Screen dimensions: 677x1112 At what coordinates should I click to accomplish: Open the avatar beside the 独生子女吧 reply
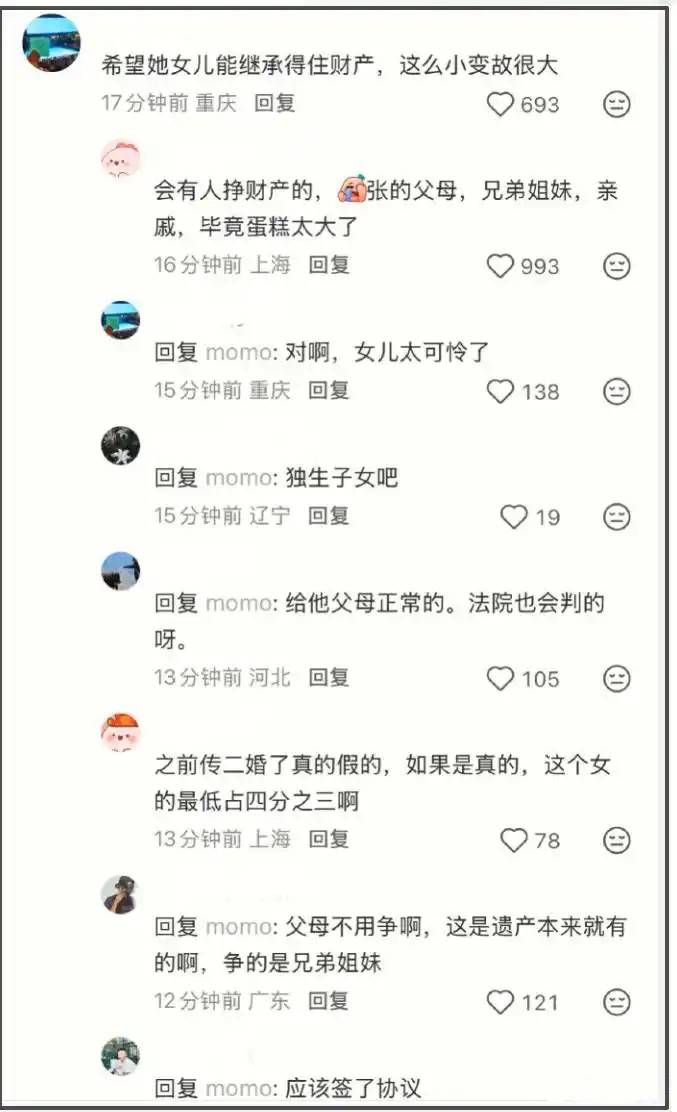click(121, 445)
